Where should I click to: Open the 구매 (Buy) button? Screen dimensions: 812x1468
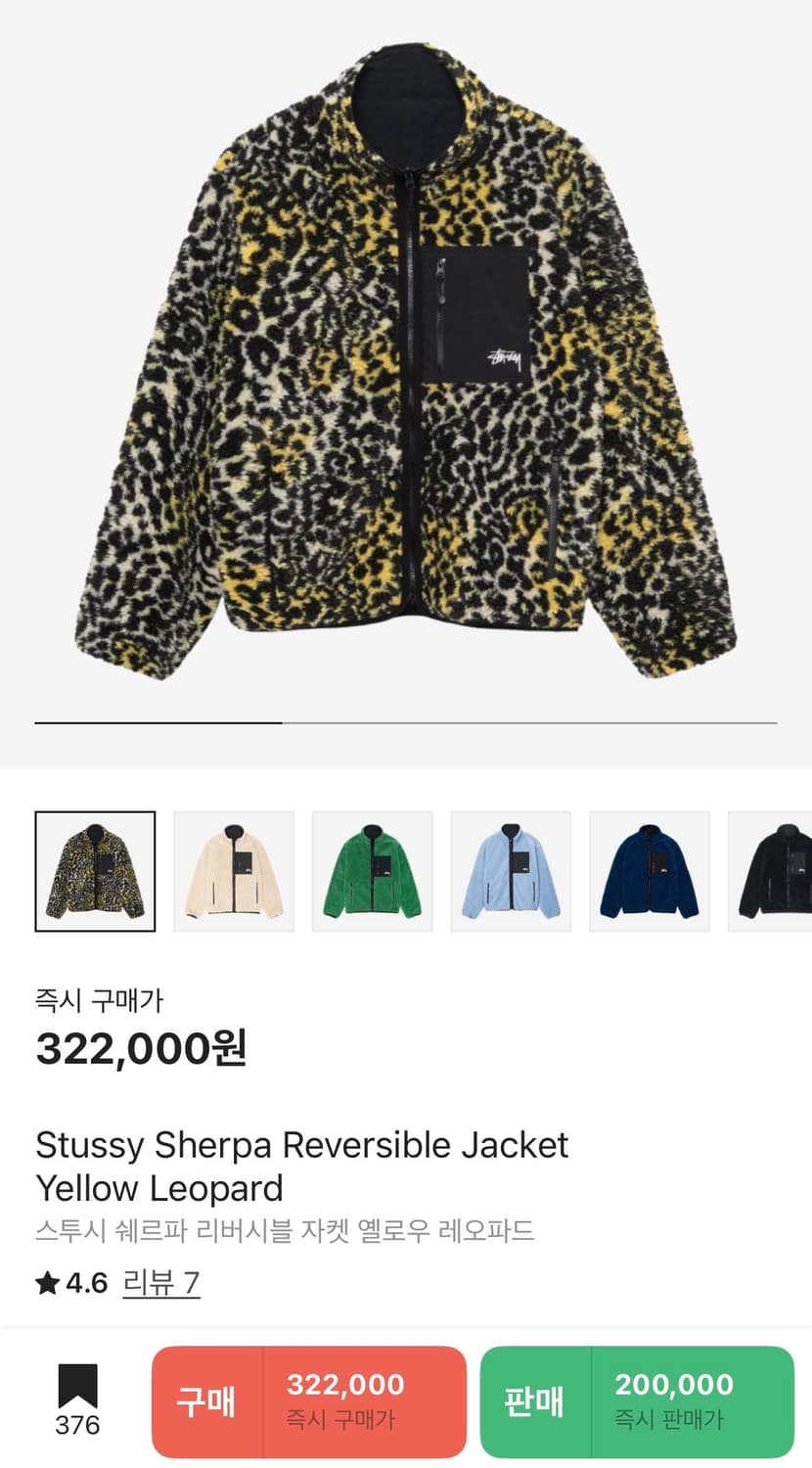click(207, 1399)
